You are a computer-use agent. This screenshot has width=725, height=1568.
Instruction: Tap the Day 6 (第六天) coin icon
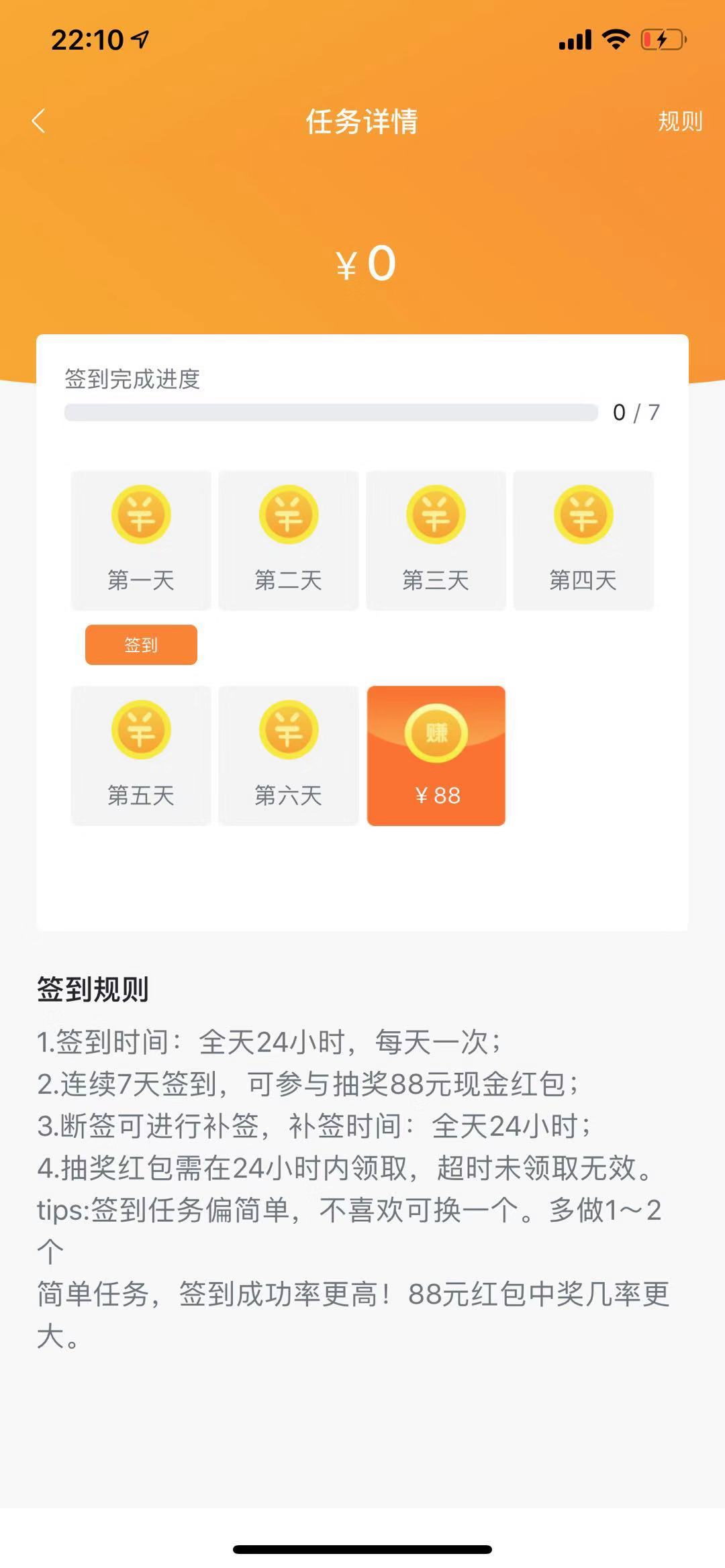click(x=288, y=731)
